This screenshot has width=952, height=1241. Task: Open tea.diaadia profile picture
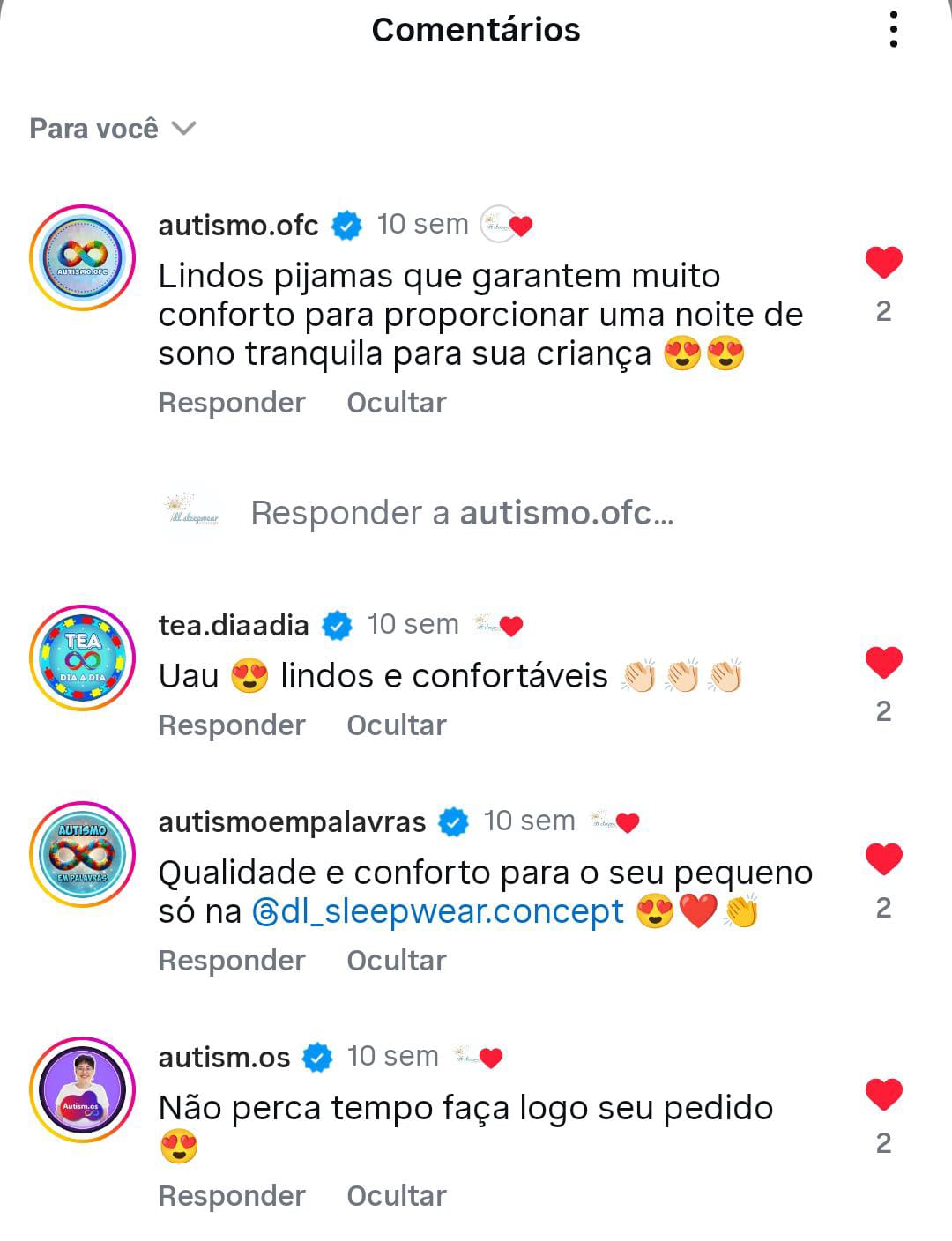82,658
